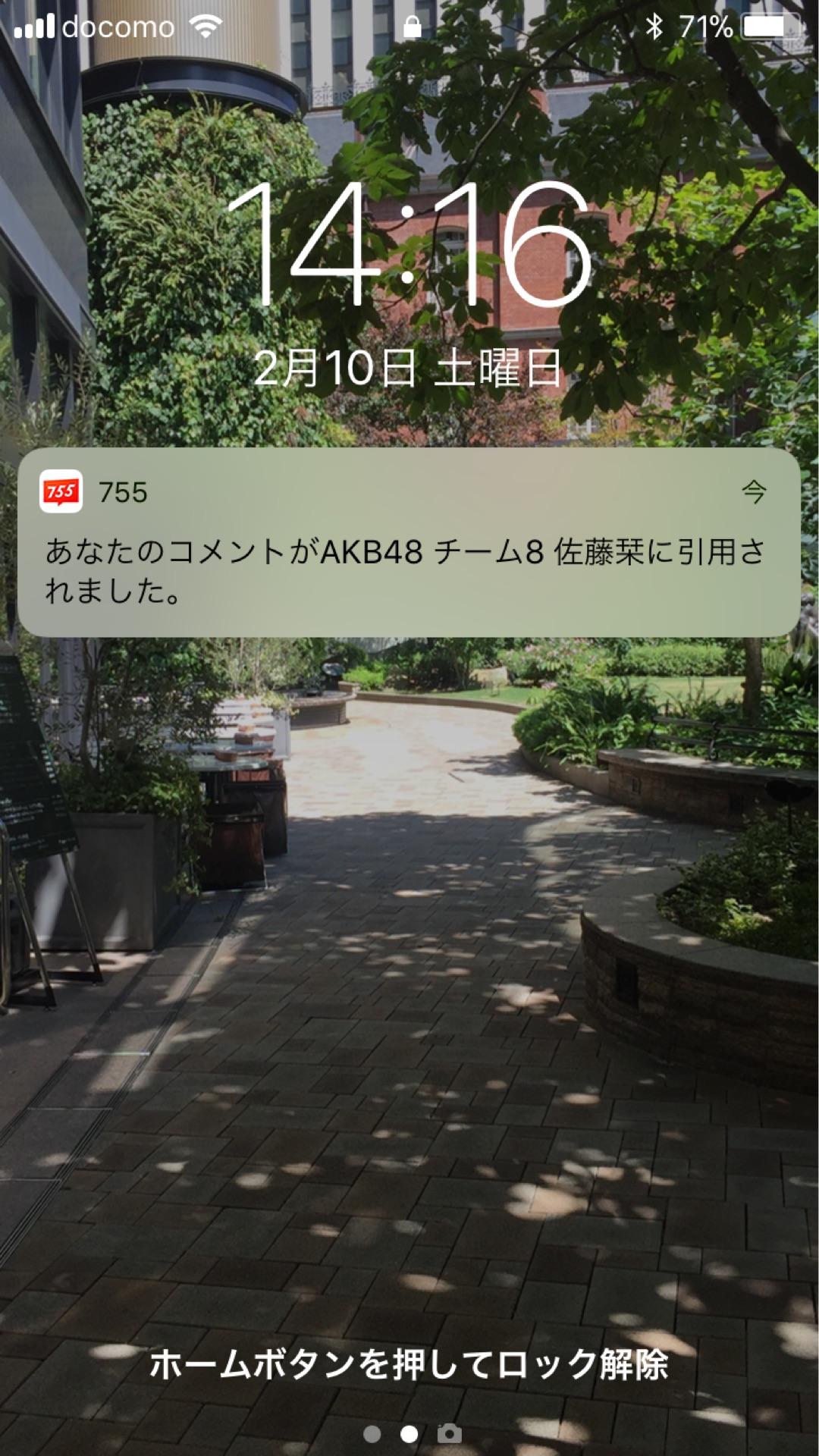Tap the wallpaper area below the notification
Viewport: 819px width, 1456px height.
(x=409, y=910)
